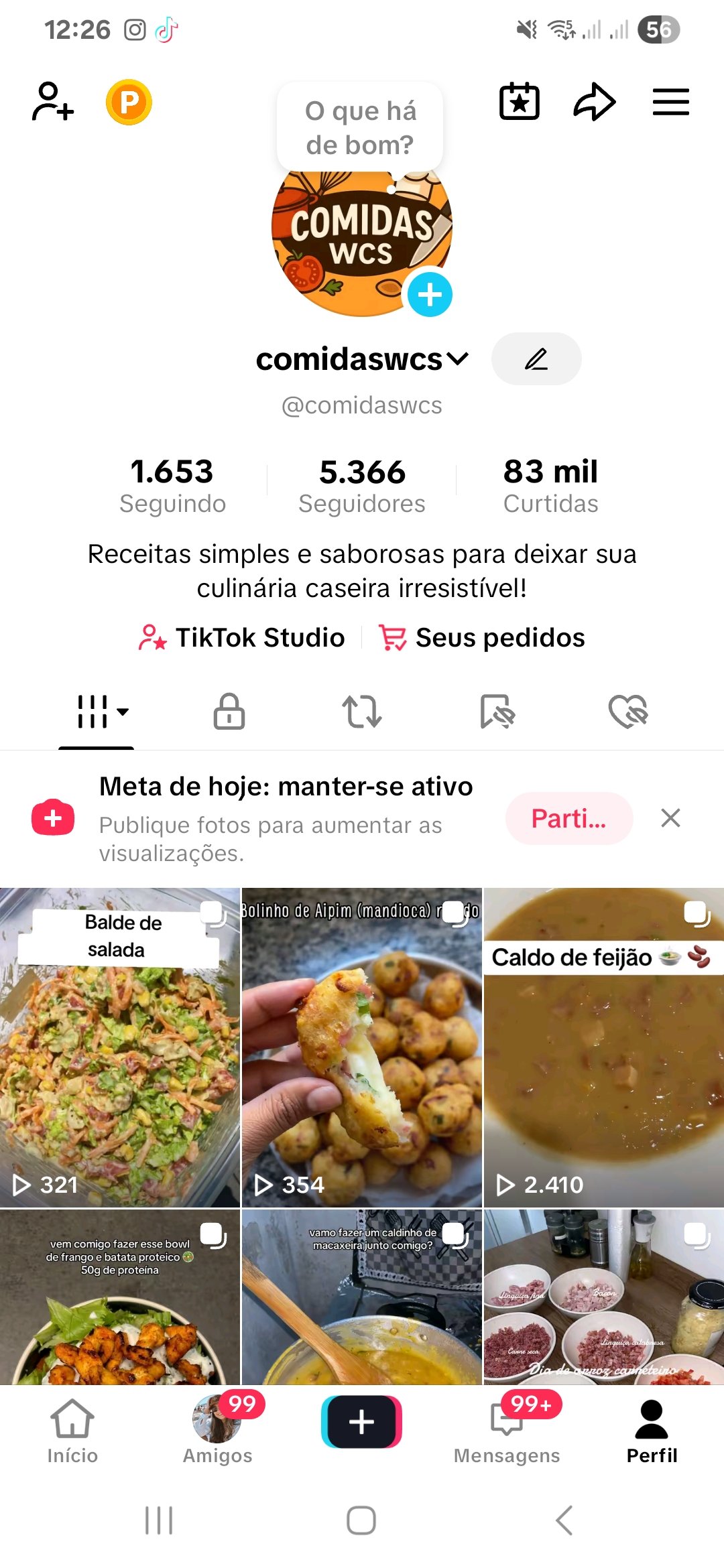Play the Caldo de feijão video

603,1047
